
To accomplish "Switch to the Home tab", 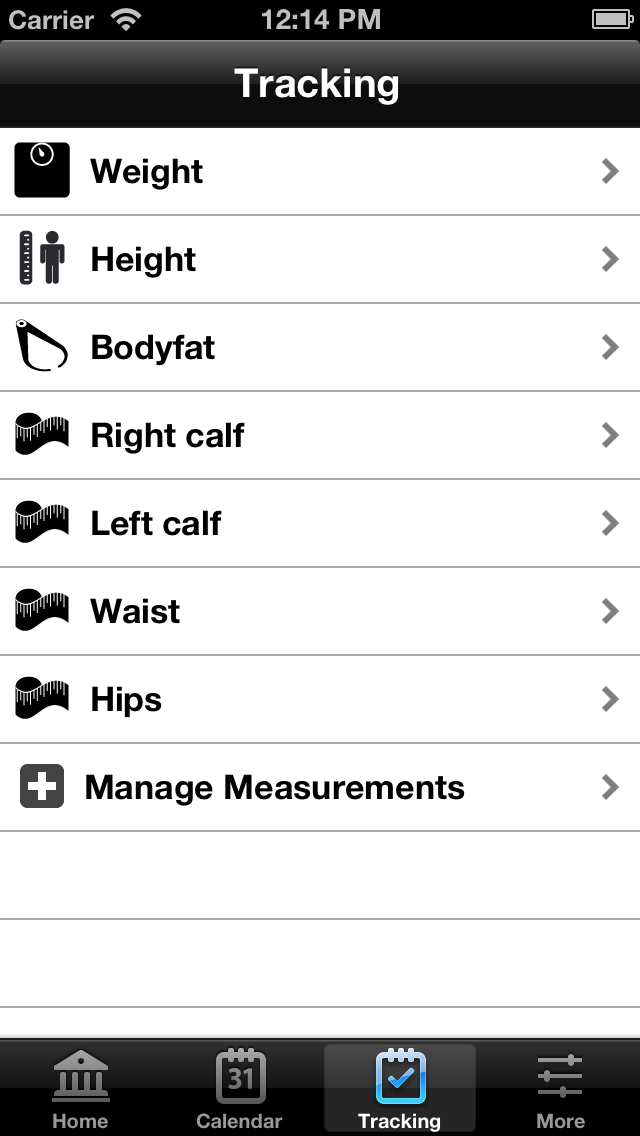I will (80, 1089).
